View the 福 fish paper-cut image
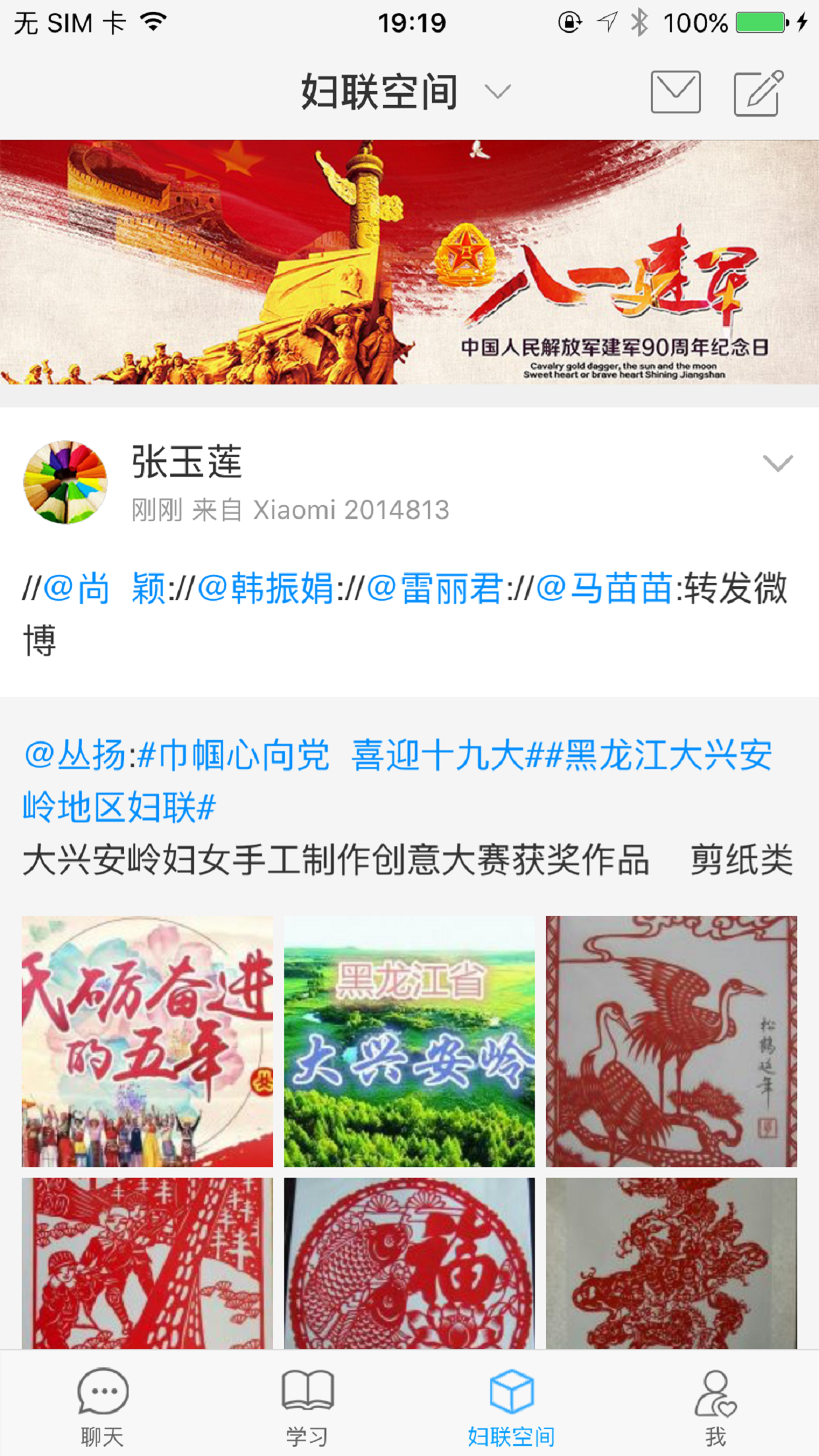Screen dimensions: 819x1456 pyautogui.click(x=409, y=1263)
